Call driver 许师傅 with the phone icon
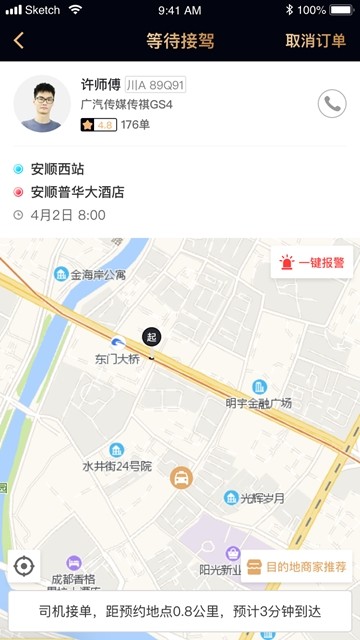The width and height of the screenshot is (360, 640). click(332, 104)
